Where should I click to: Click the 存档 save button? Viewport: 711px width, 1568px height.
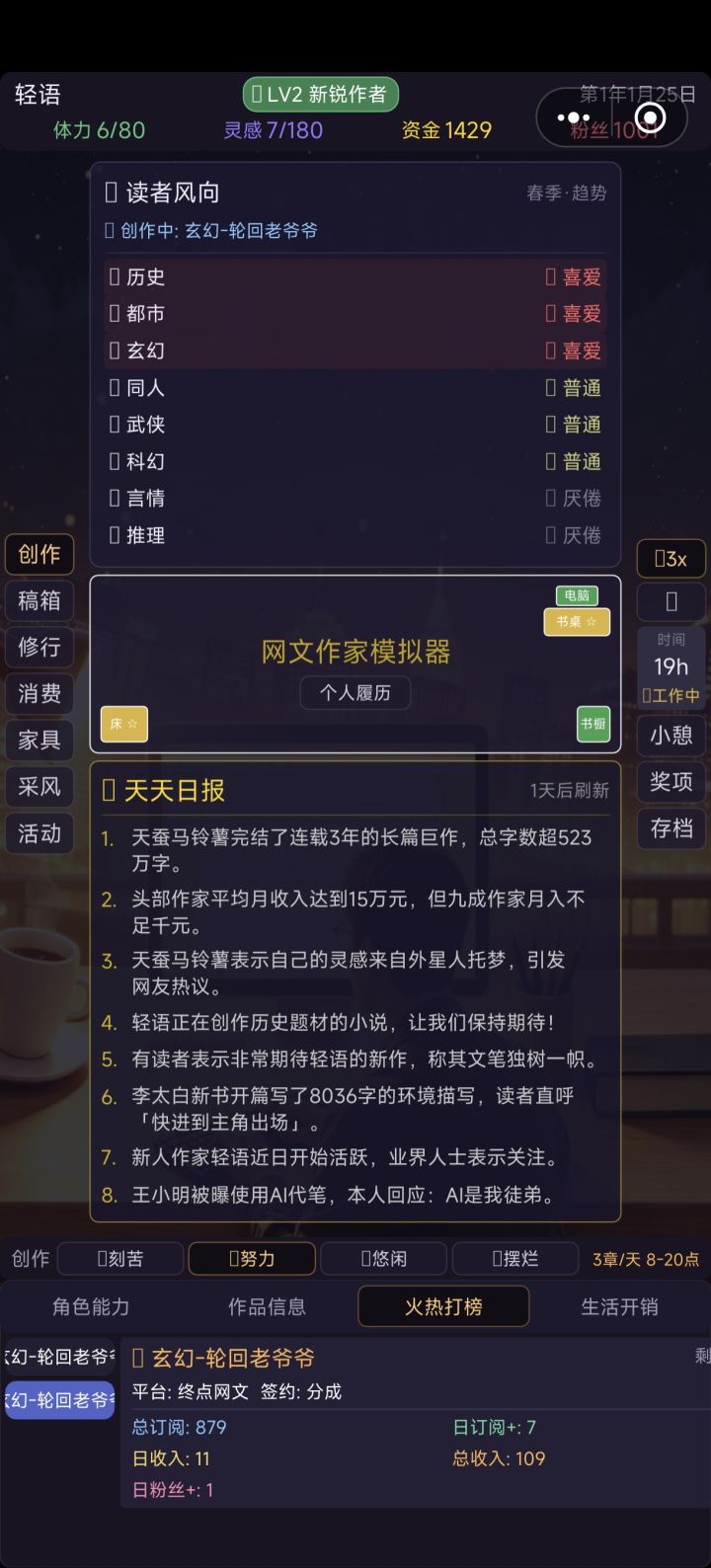point(671,828)
